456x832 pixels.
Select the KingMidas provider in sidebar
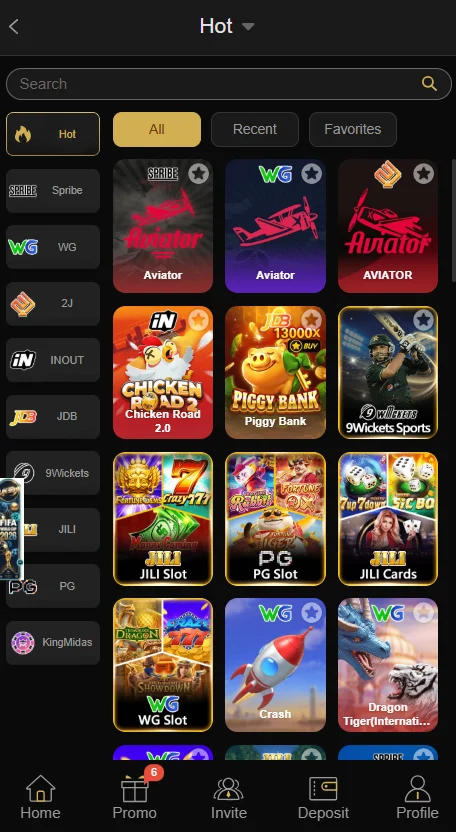53,643
